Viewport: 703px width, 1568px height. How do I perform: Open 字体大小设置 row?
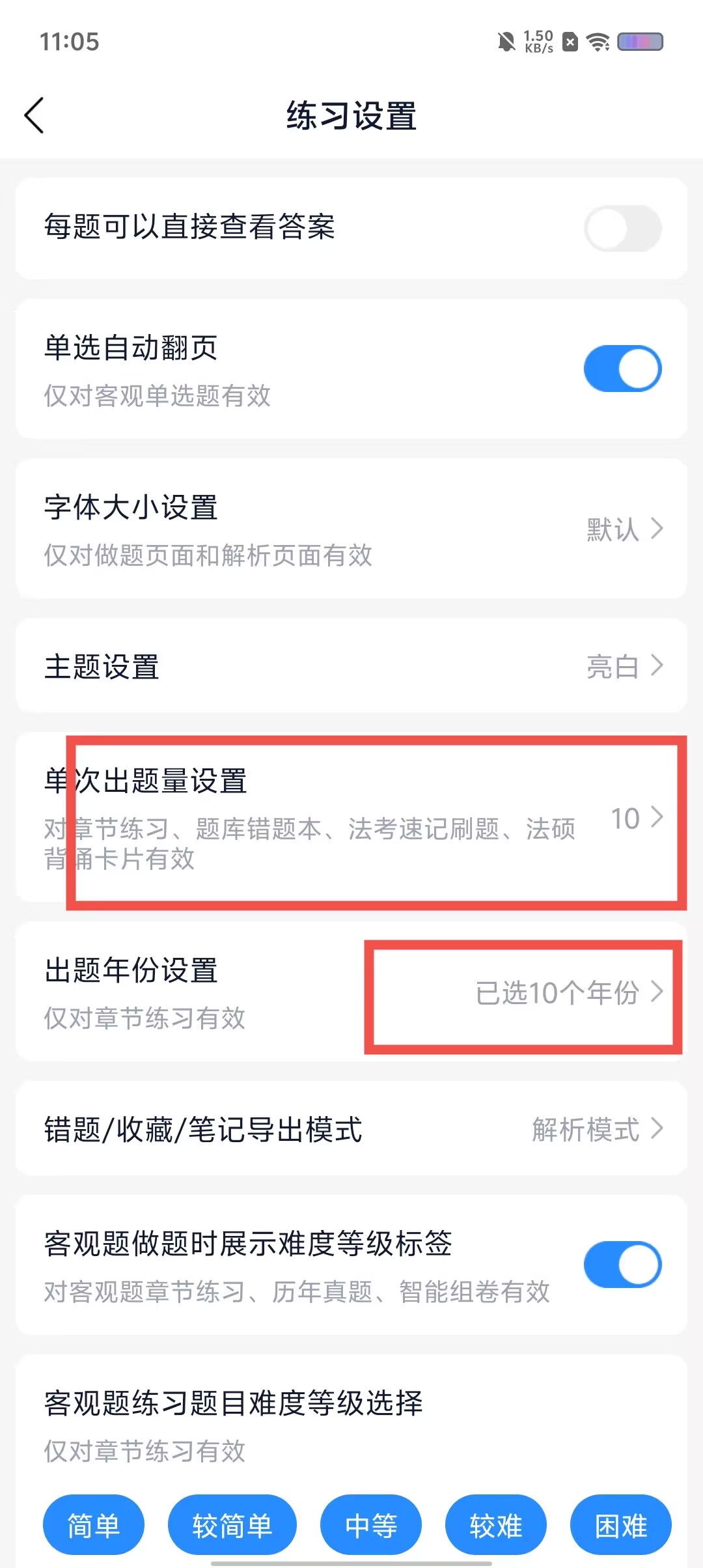pyautogui.click(x=351, y=529)
